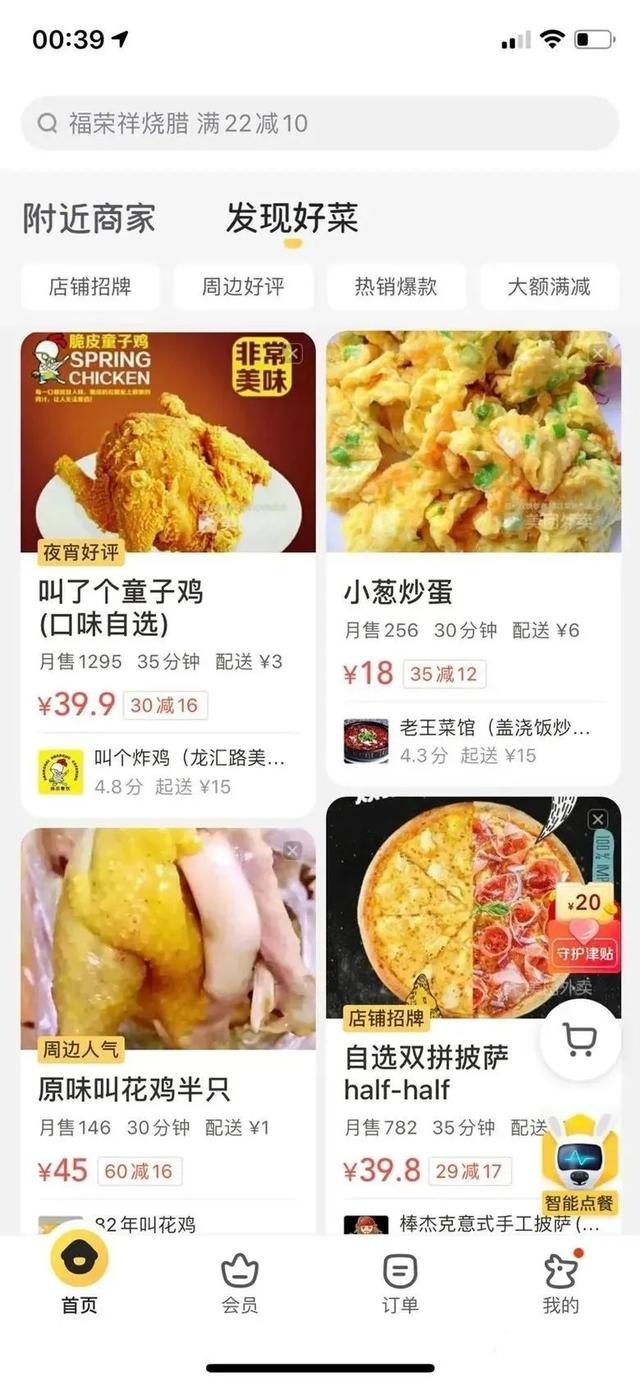This screenshot has width=640, height=1386.
Task: Launch the 智能点餐 assistant
Action: click(x=579, y=1165)
